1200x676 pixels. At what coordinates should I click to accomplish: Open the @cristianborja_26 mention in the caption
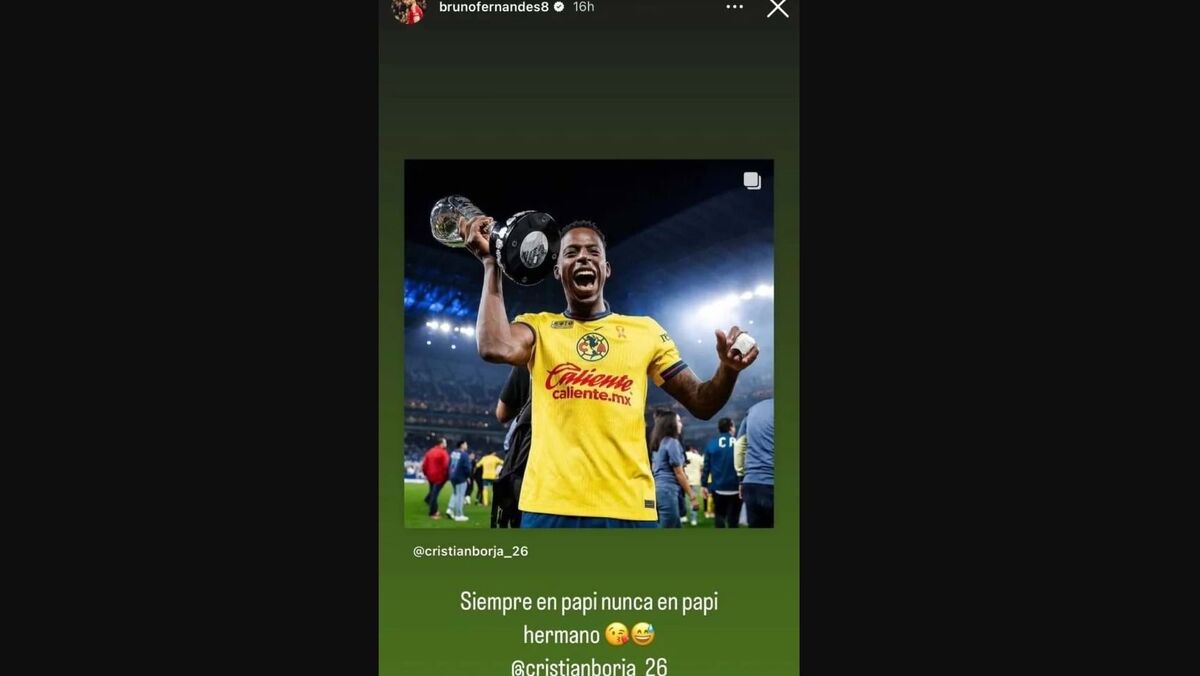point(589,666)
